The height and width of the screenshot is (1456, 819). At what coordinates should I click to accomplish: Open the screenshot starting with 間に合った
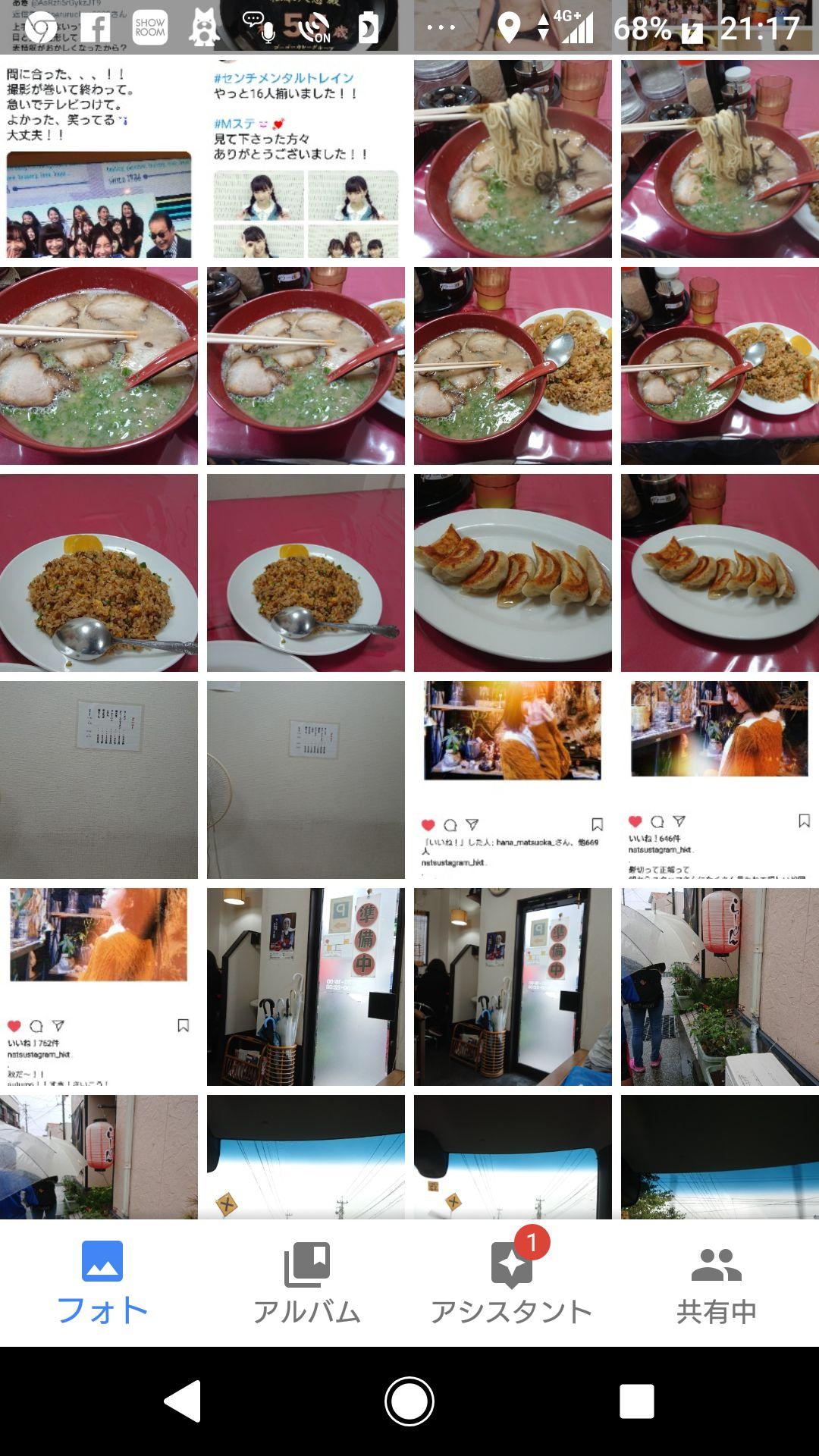pyautogui.click(x=99, y=159)
